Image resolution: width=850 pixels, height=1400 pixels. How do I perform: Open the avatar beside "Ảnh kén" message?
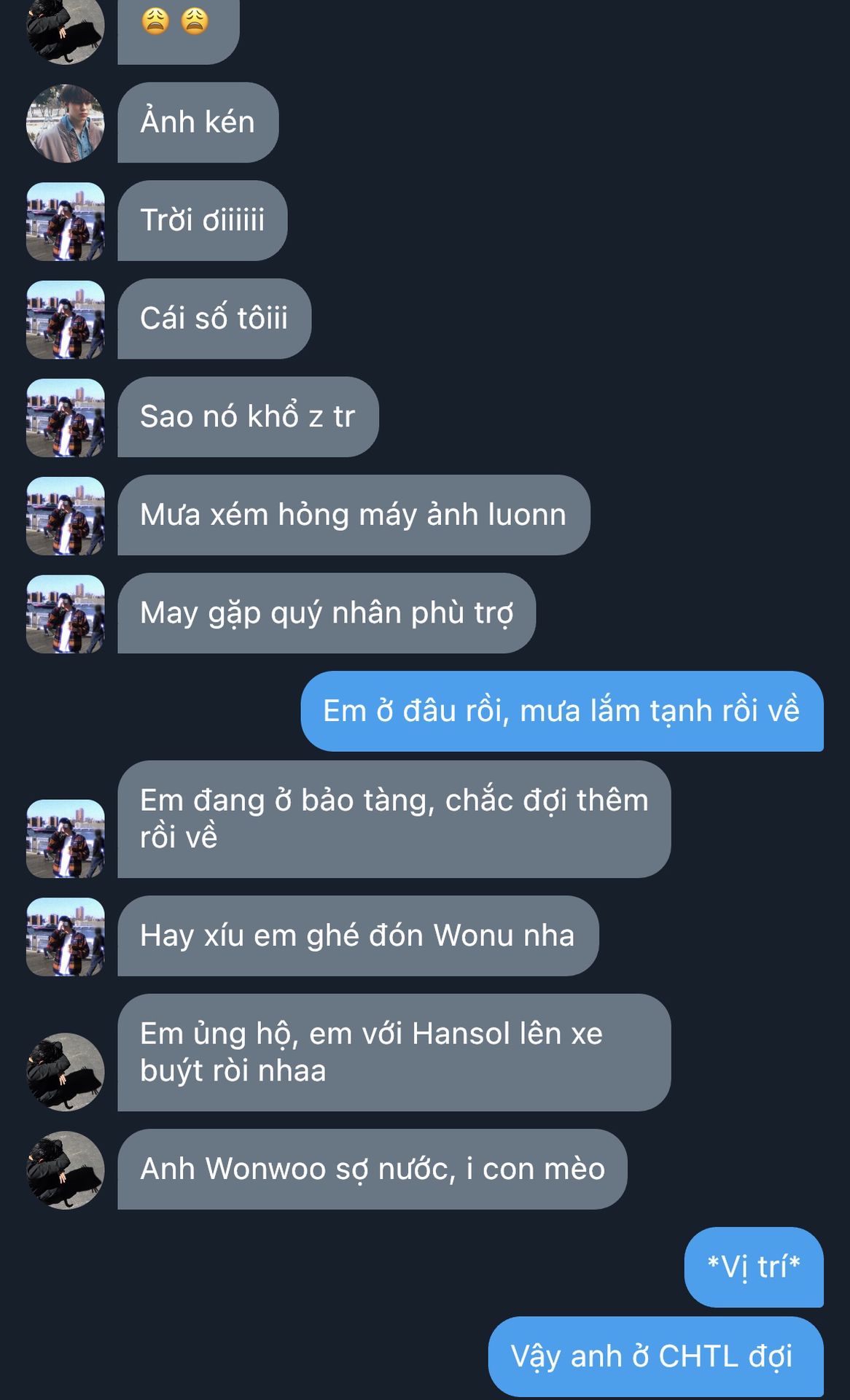click(x=66, y=123)
